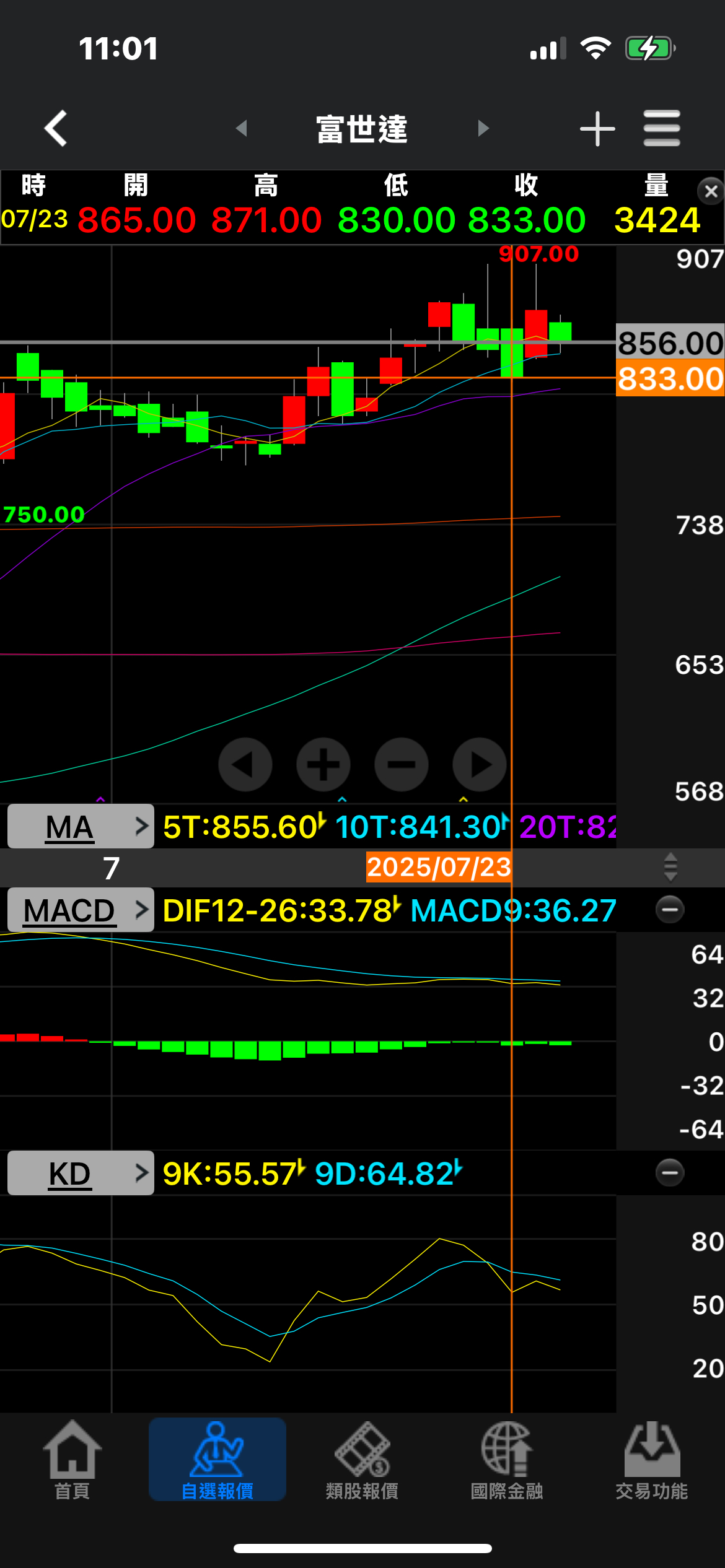Change the MACD indicator type
Viewport: 725px width, 1568px height.
click(x=81, y=910)
